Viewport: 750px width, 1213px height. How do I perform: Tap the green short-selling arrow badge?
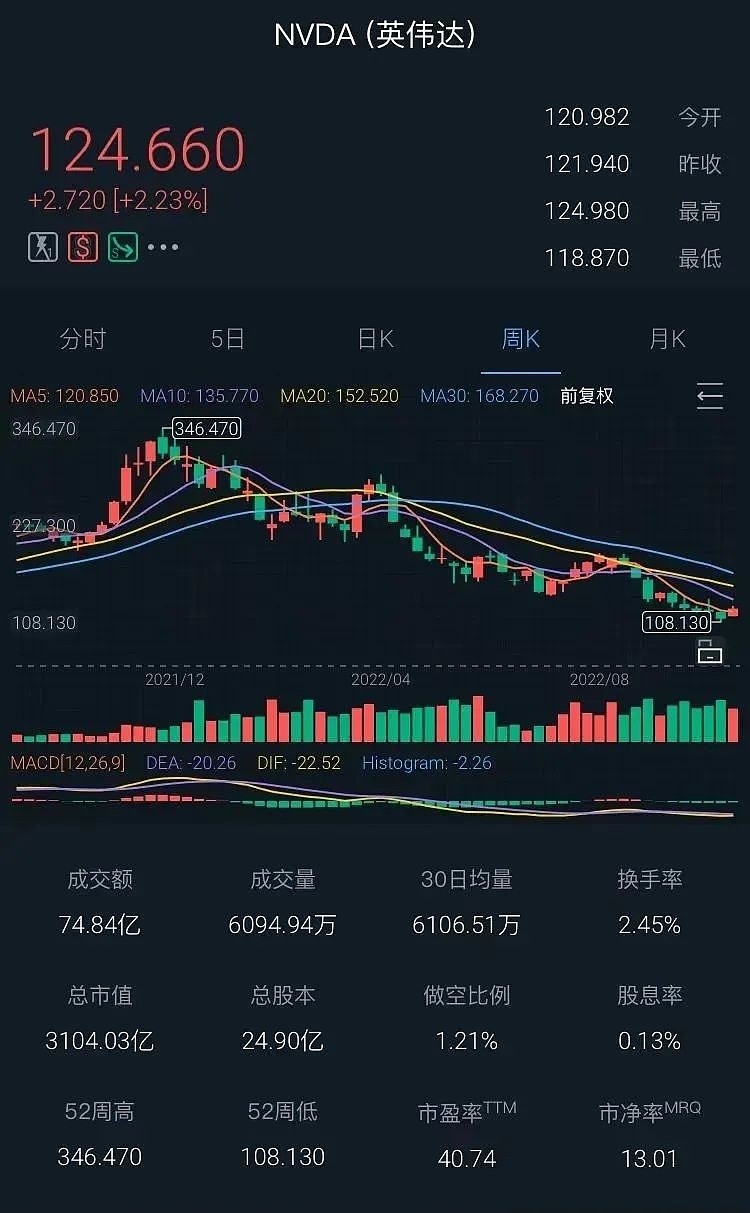point(123,247)
